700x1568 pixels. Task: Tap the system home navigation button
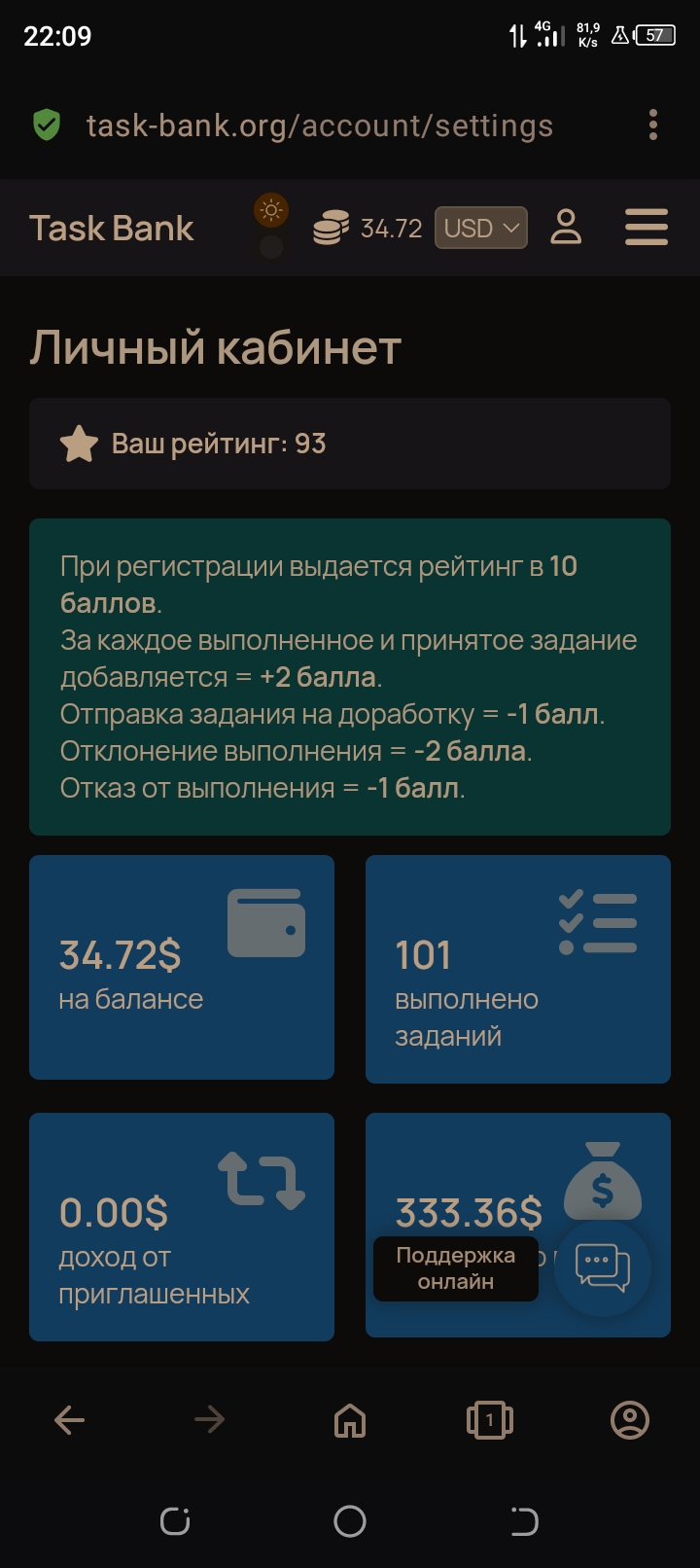[350, 1521]
